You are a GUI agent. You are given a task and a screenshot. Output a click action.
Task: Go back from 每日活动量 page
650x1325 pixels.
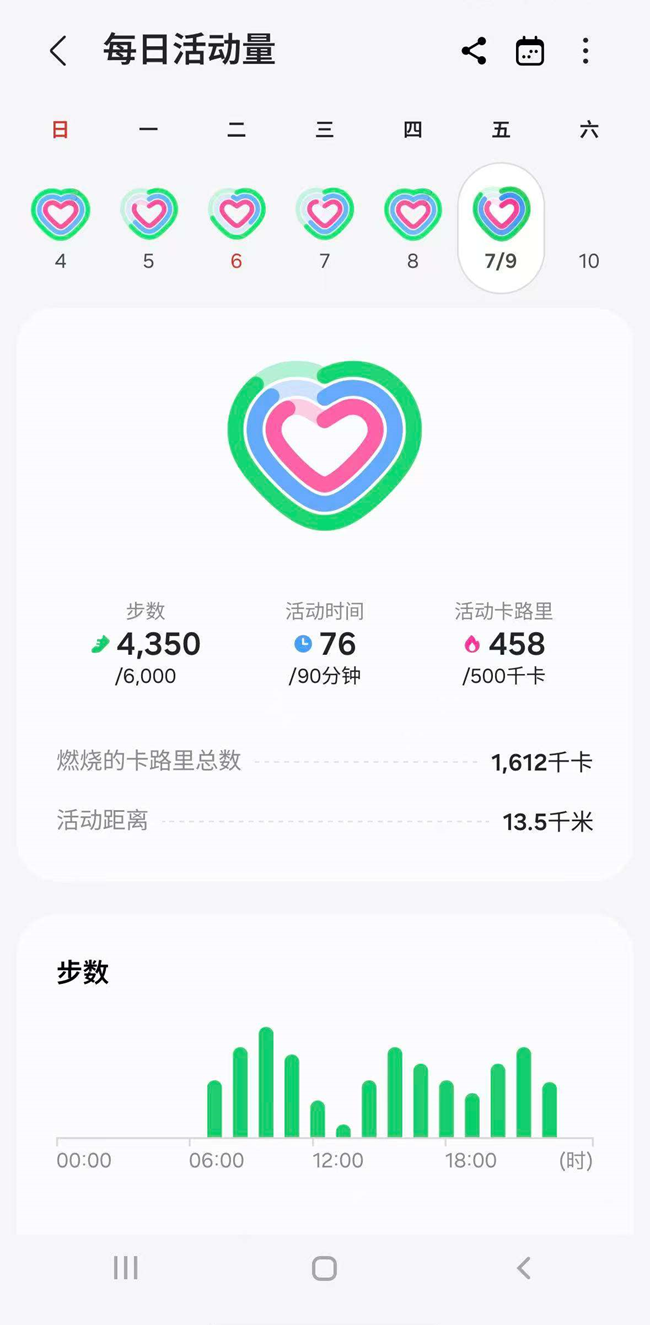[x=58, y=51]
